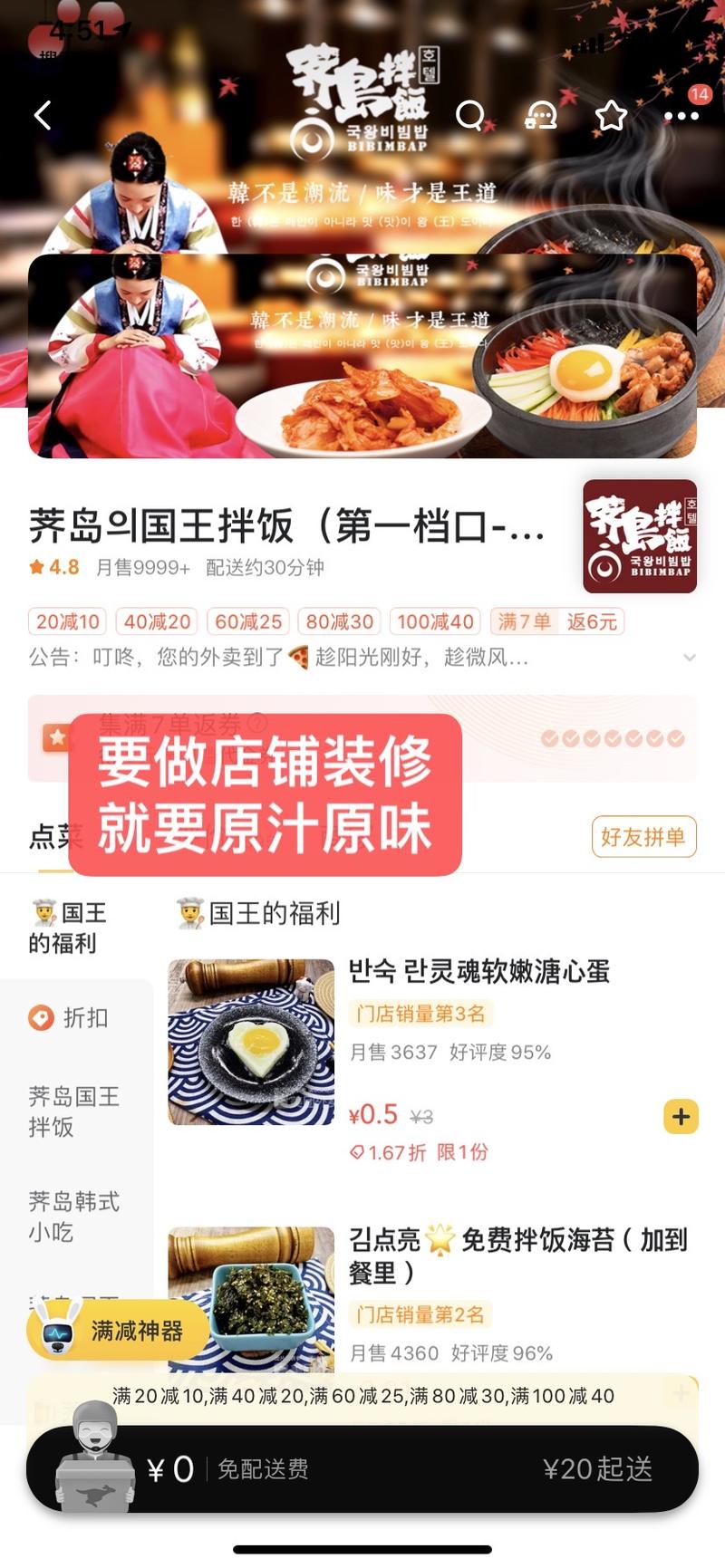Viewport: 725px width, 1568px height.
Task: Toggle the store favorite star
Action: point(610,116)
